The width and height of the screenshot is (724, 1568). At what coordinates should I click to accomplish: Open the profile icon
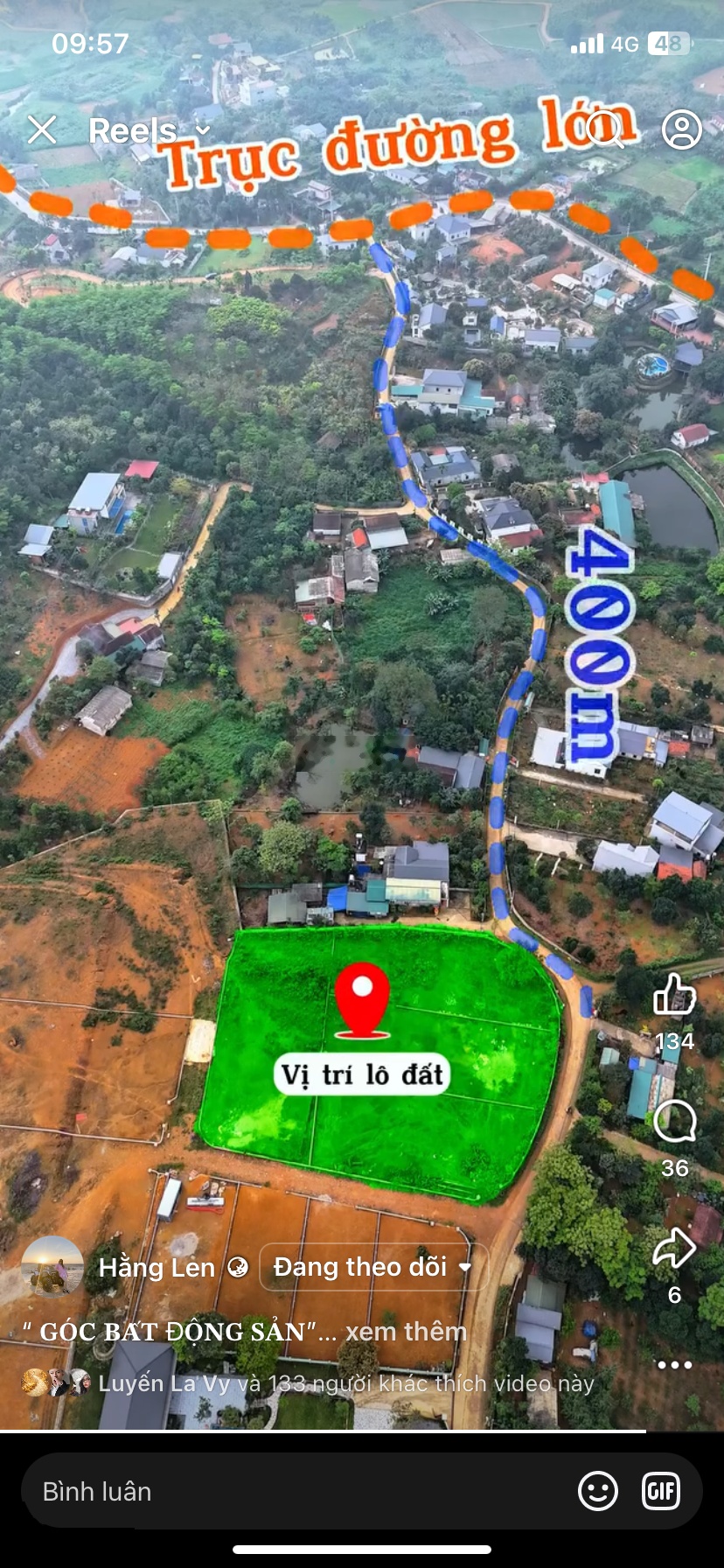click(681, 130)
